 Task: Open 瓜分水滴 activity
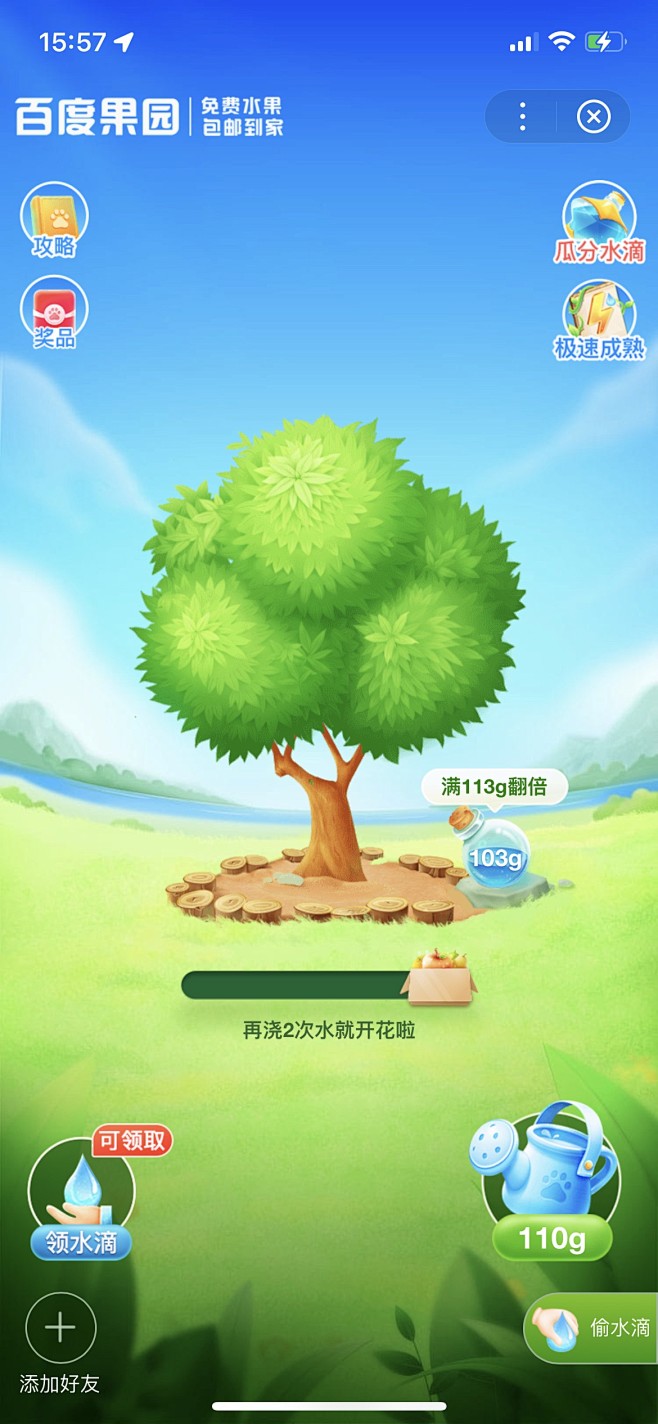click(x=600, y=223)
